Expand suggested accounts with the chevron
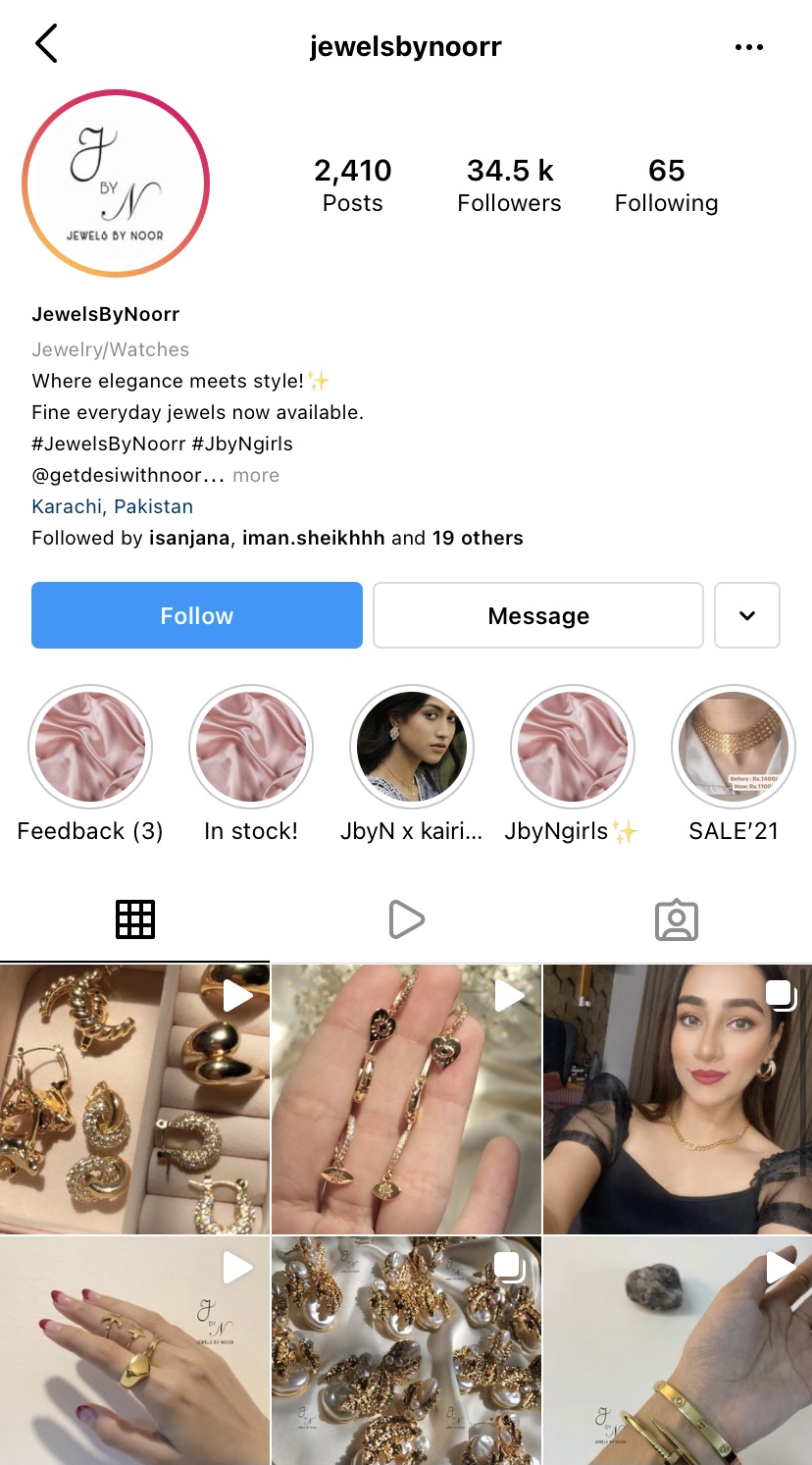 (x=747, y=615)
